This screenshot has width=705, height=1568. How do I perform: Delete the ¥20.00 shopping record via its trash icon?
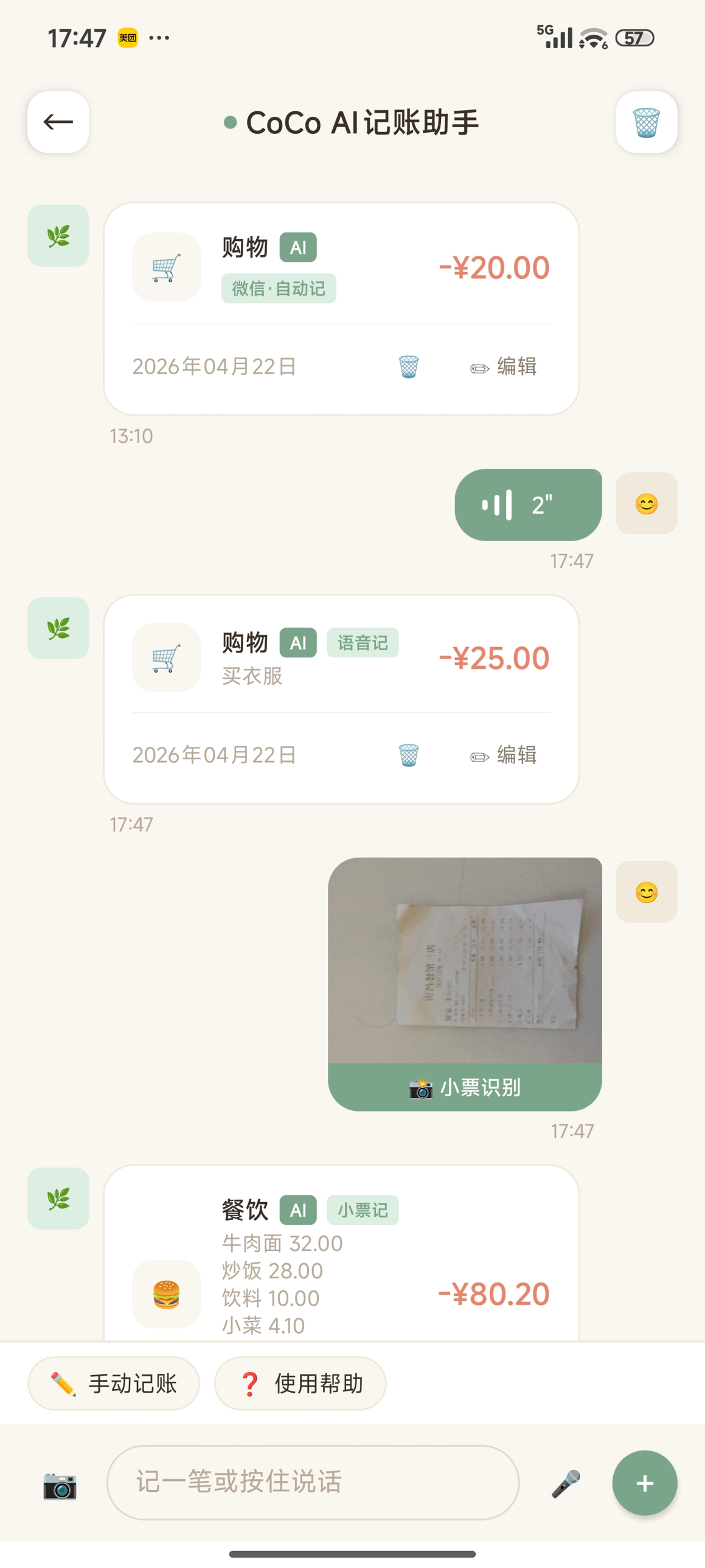click(408, 366)
